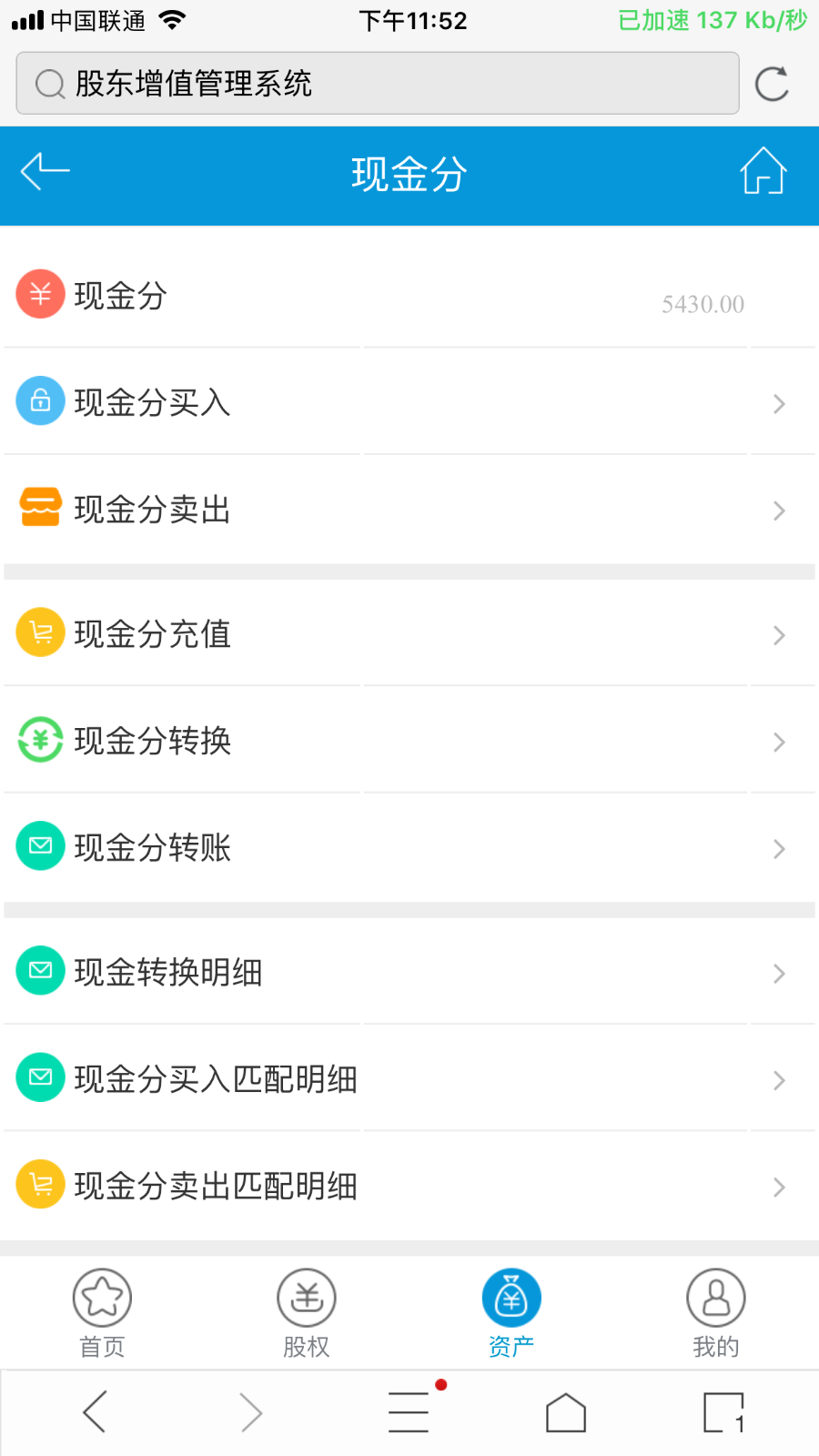Select 现金分转换
This screenshot has height=1456, width=819.
409,740
